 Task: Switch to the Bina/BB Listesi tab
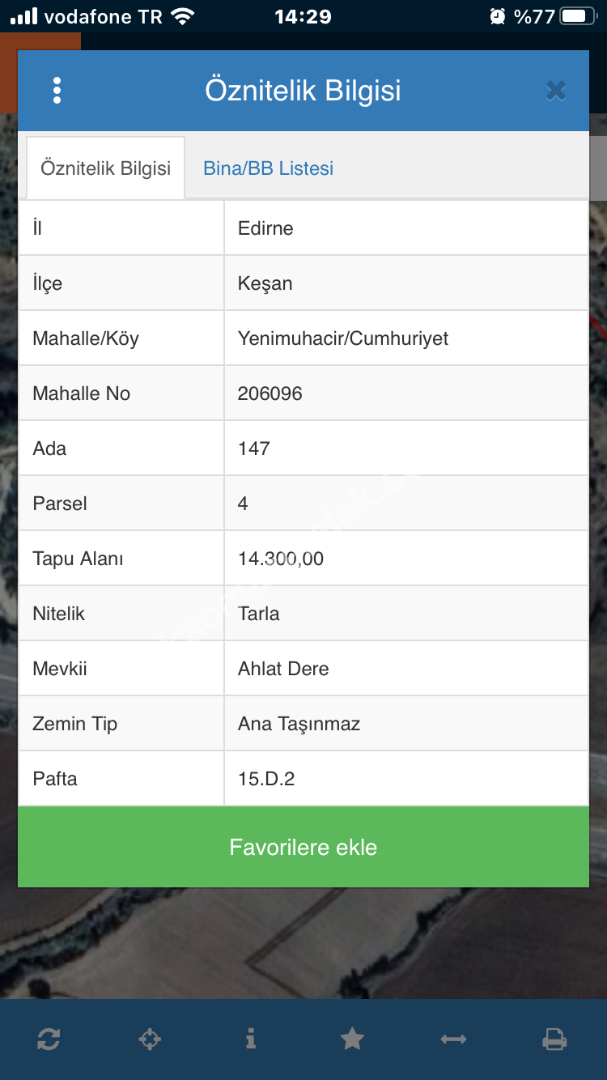pyautogui.click(x=268, y=168)
